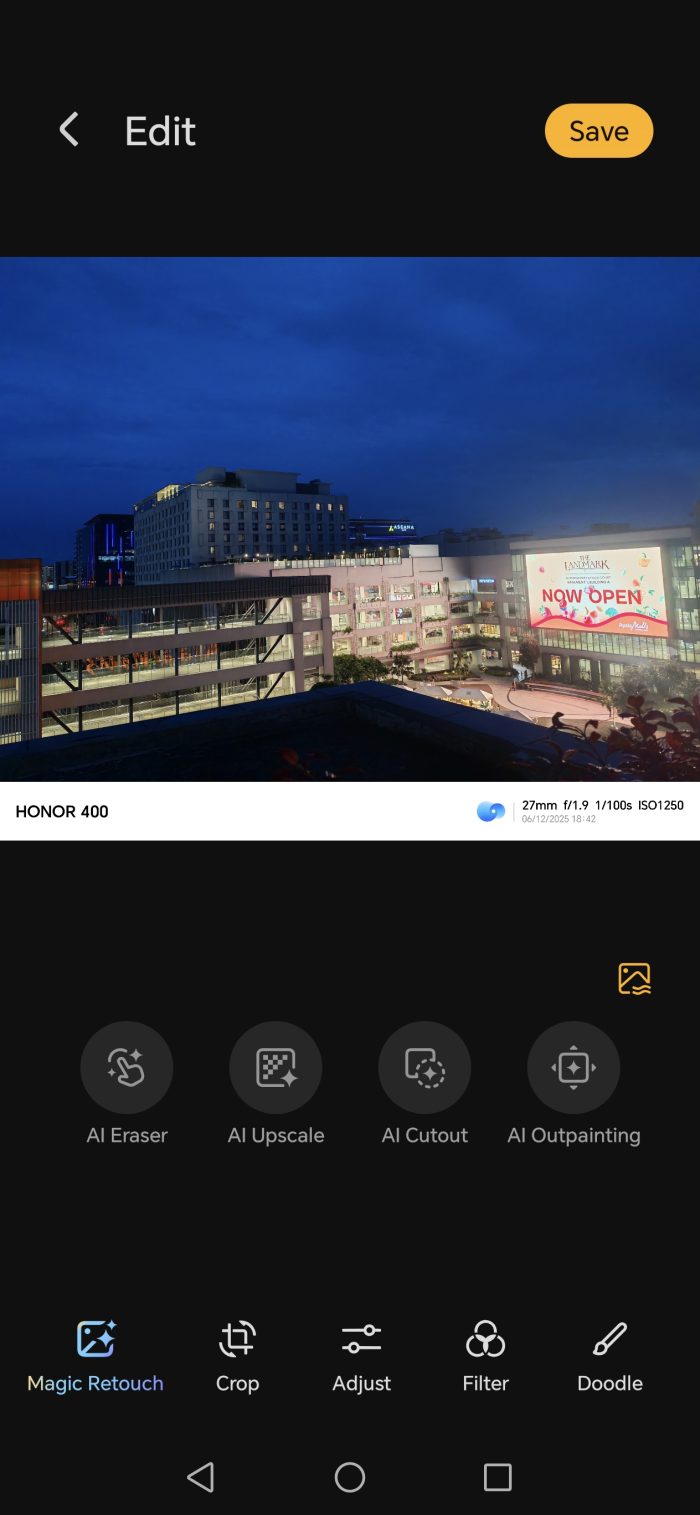Select the AI Eraser tool
Screen dimensions: 700x1515
(x=127, y=1068)
